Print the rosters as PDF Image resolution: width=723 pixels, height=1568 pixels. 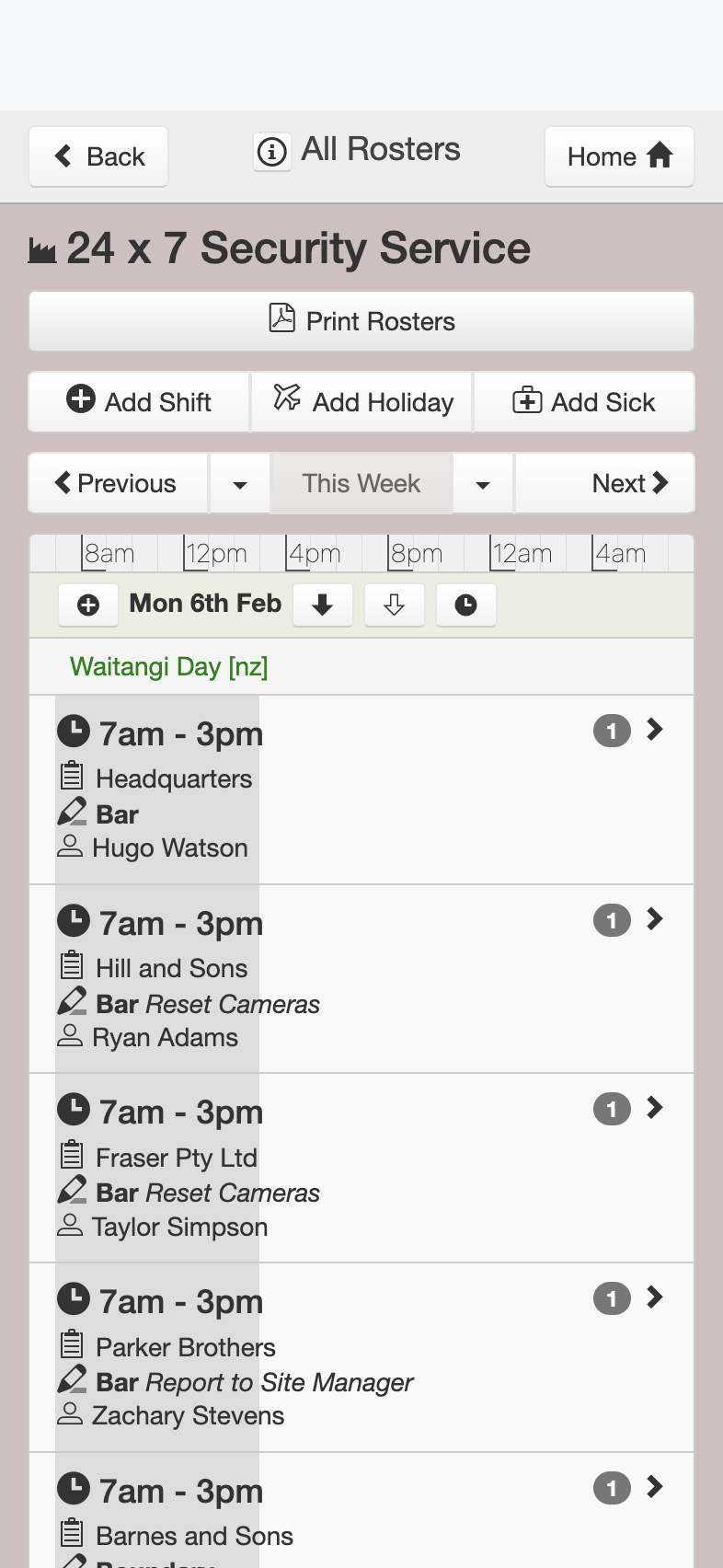coord(361,321)
